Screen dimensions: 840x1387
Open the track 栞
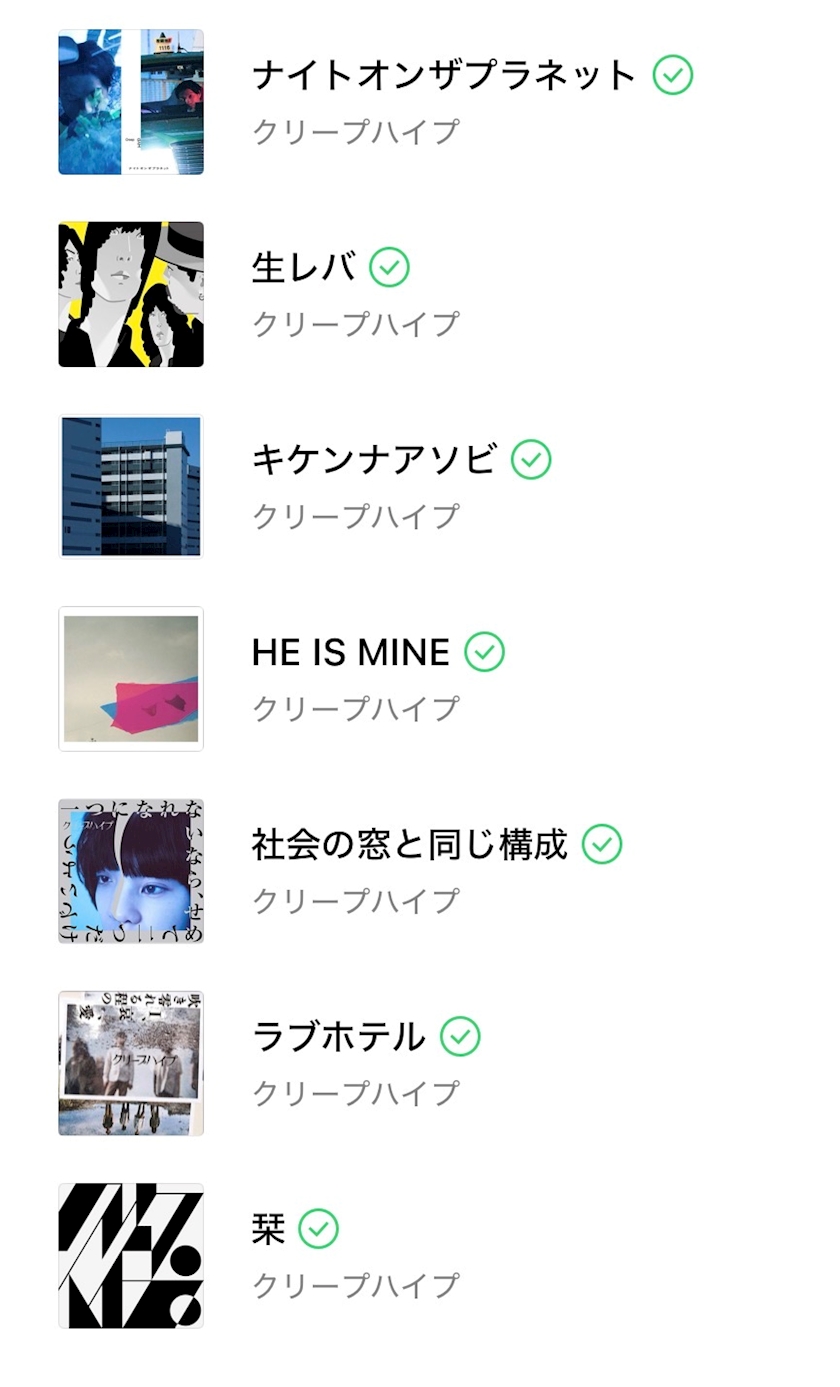[x=420, y=1255]
